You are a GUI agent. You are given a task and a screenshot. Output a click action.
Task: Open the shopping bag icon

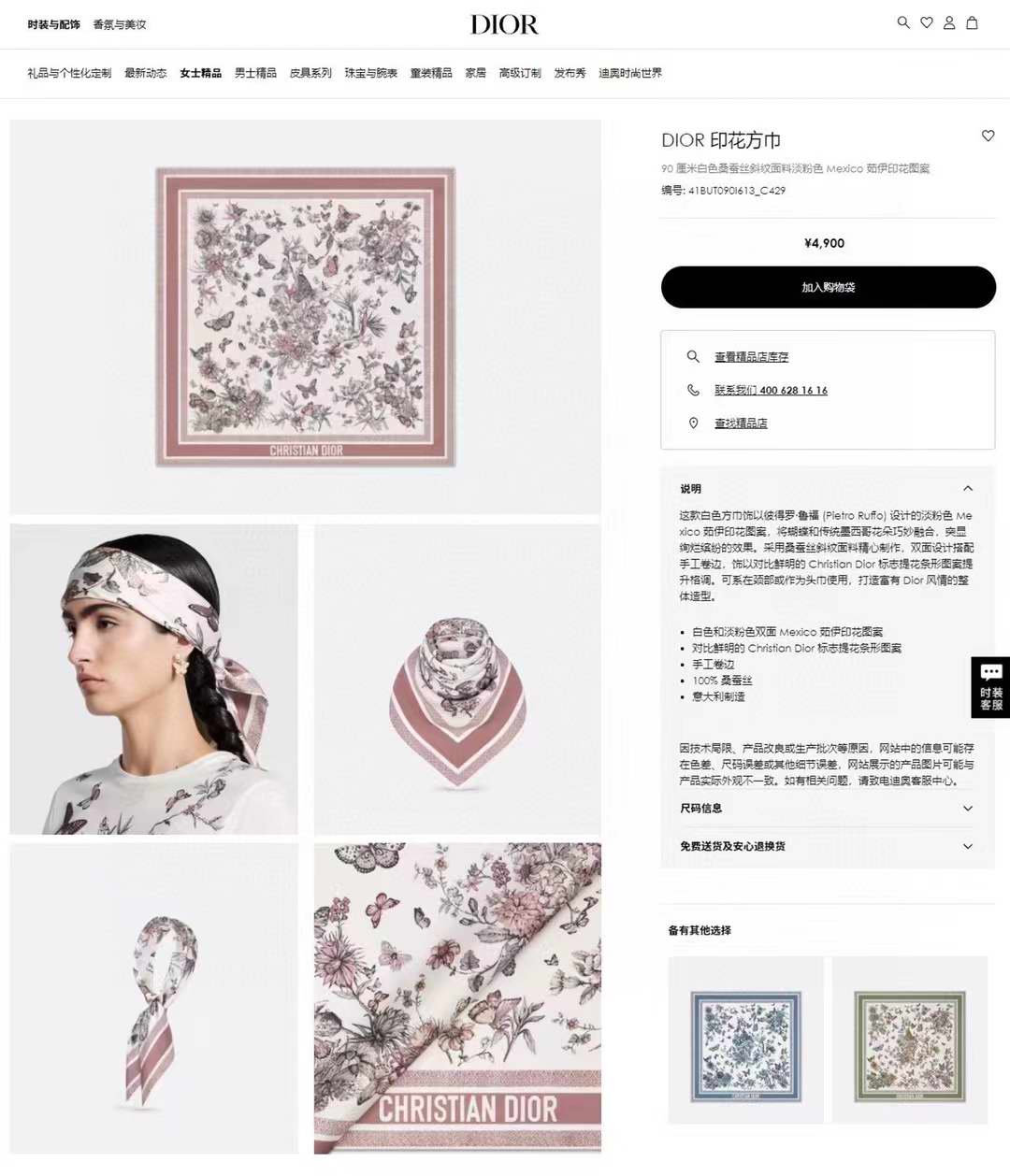972,22
